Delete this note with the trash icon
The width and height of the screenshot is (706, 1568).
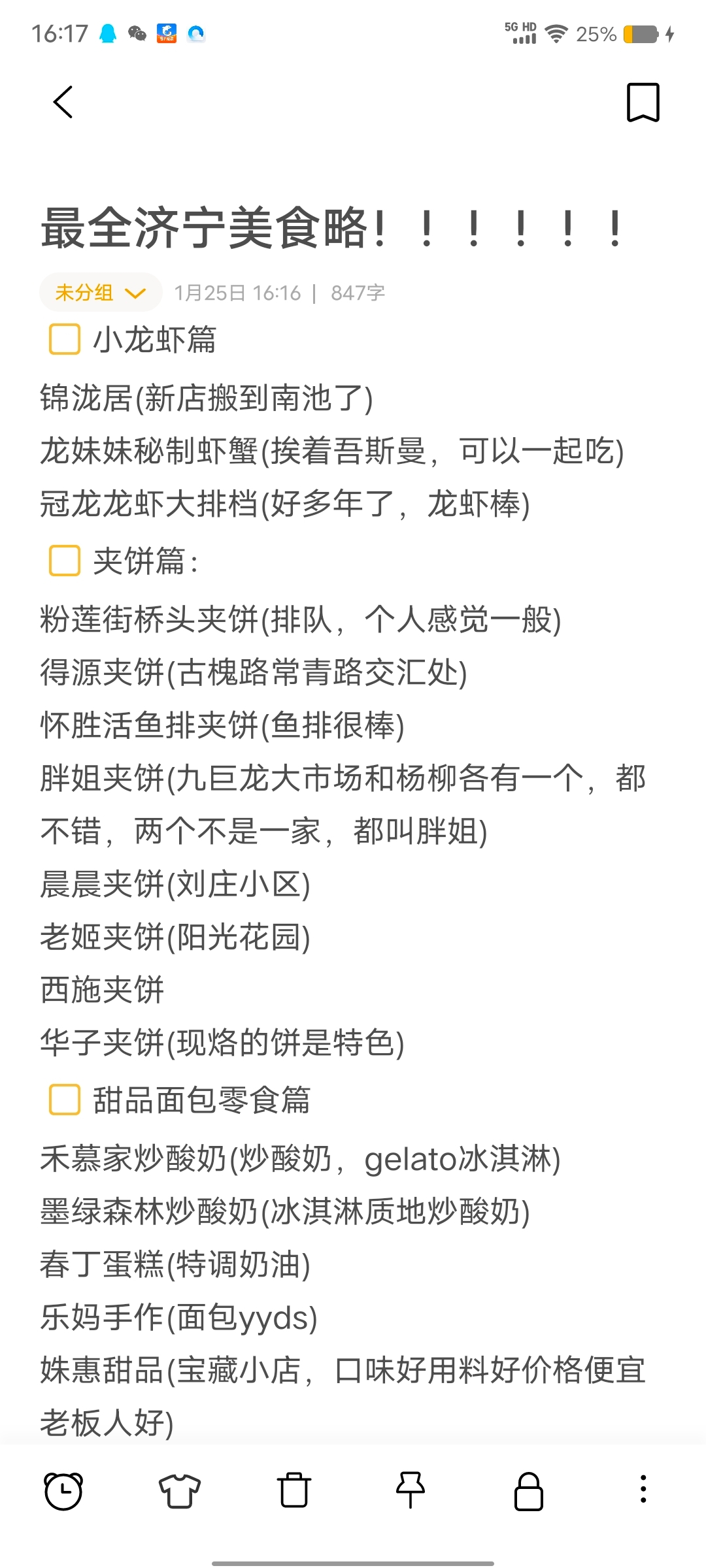(x=294, y=1490)
